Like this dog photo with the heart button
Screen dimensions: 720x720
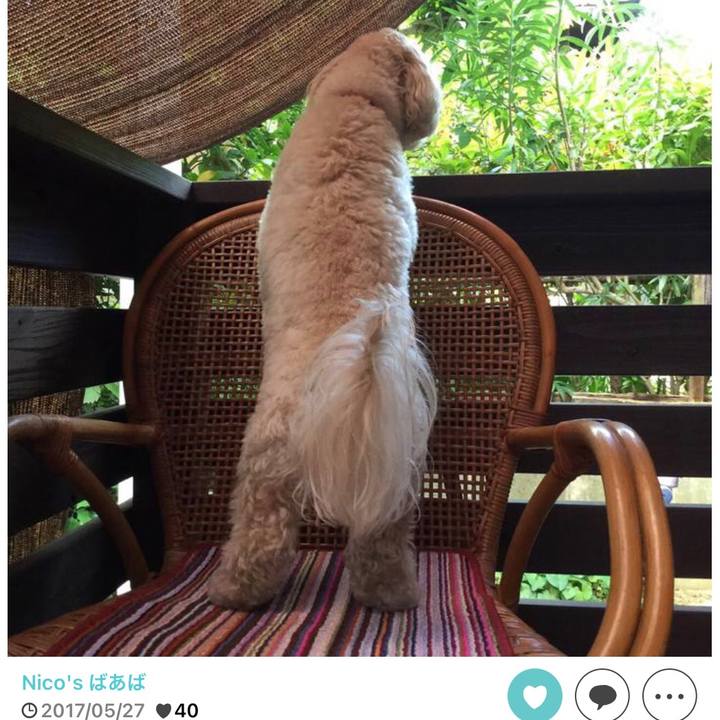534,697
